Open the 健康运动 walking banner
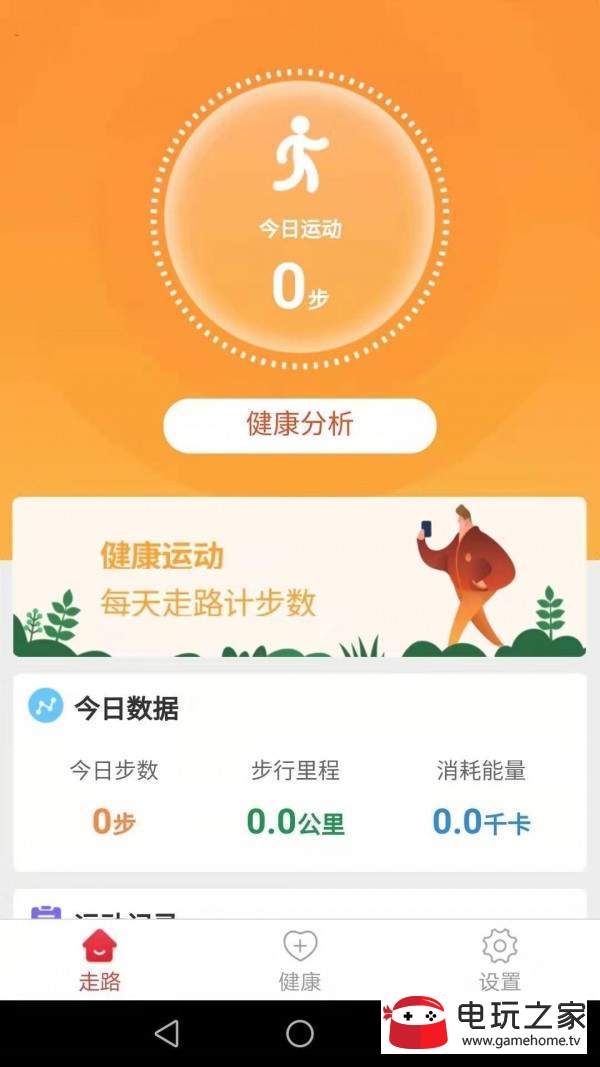 [x=299, y=577]
